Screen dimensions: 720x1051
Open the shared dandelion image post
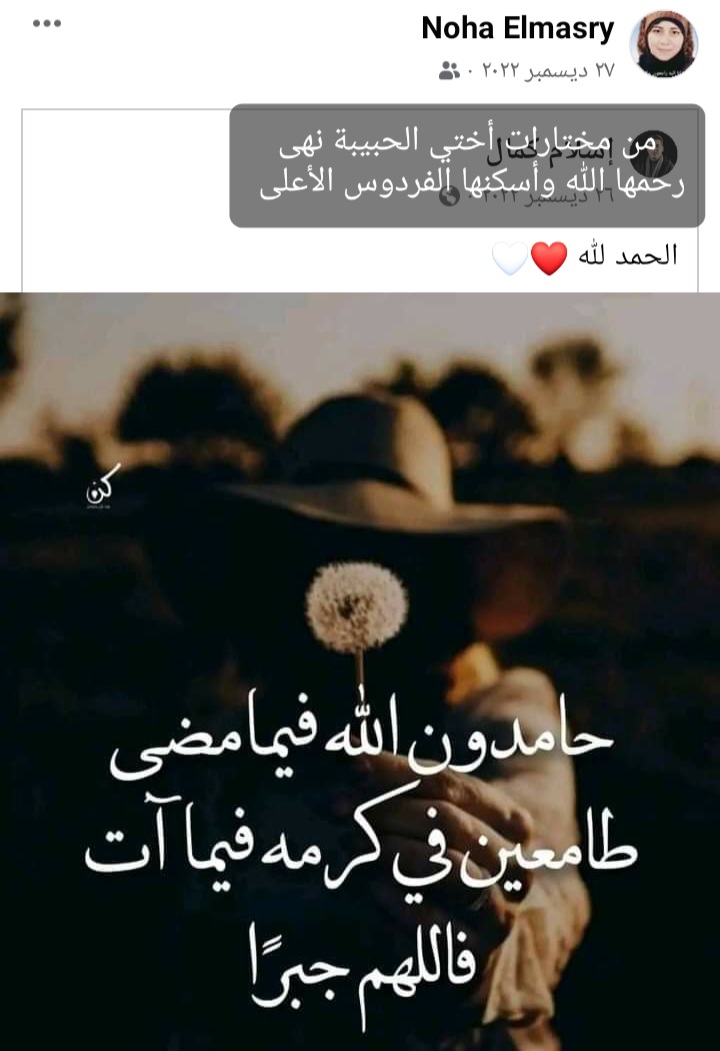pyautogui.click(x=360, y=670)
